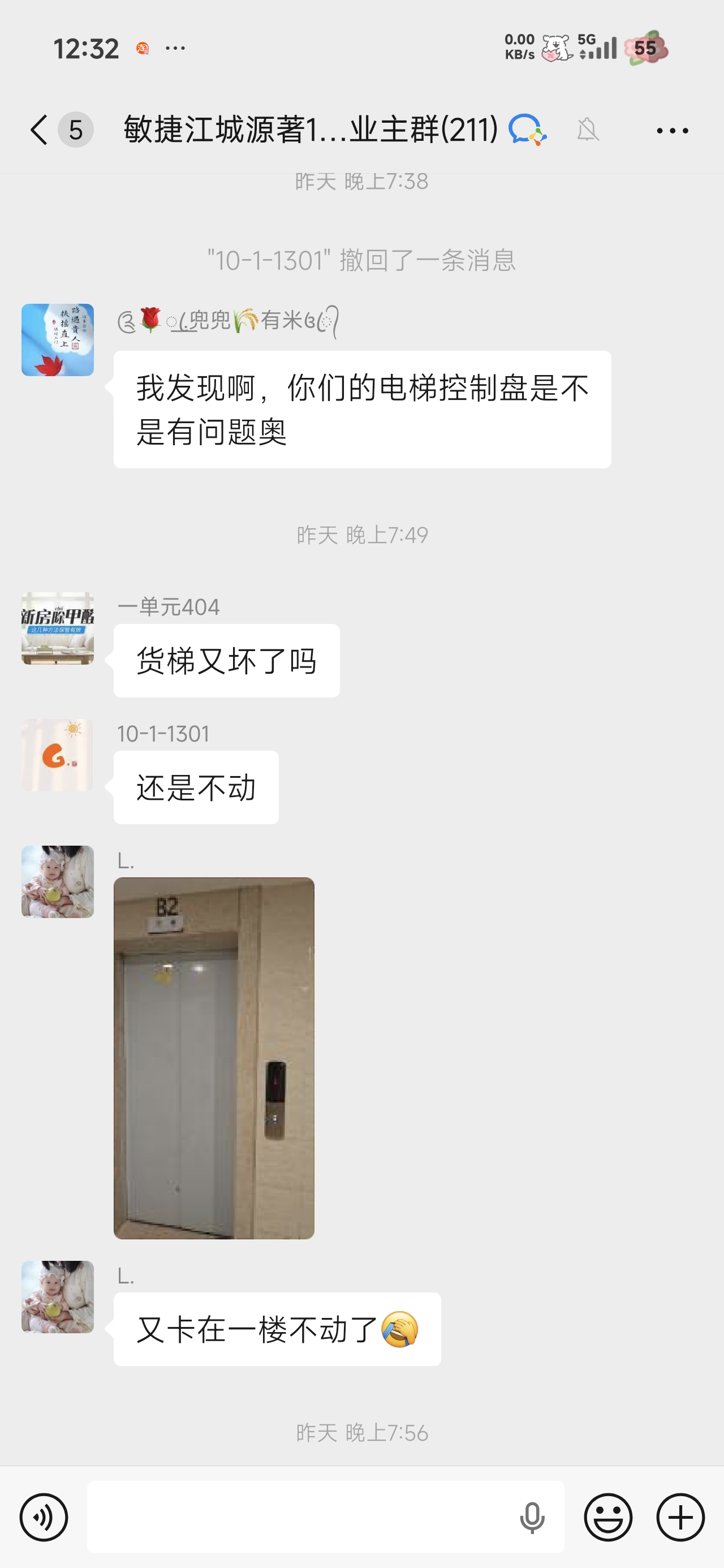
Task: Tap L.'s avatar beside 又卡在一楼不动了
Action: click(58, 1296)
